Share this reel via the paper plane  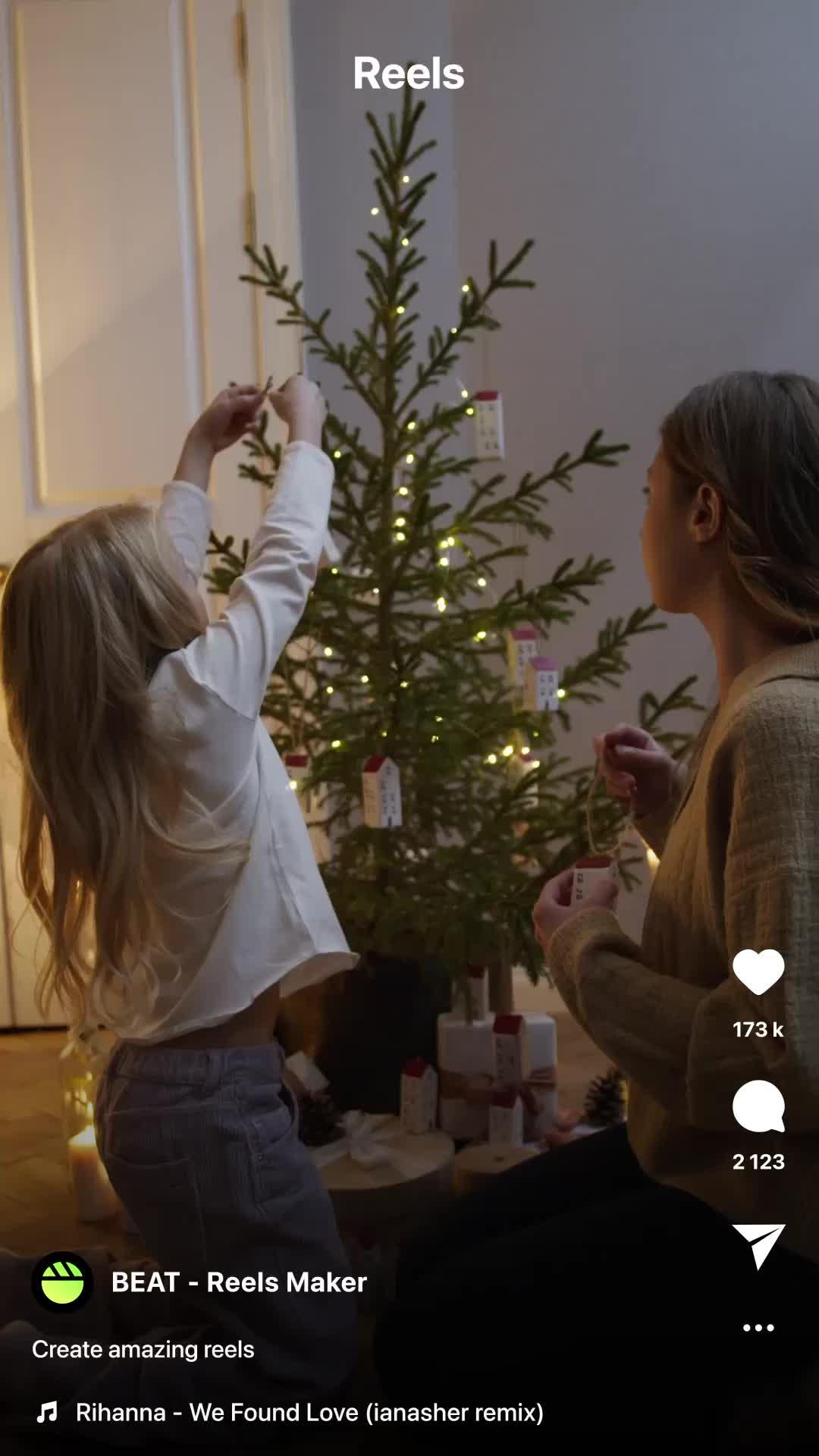pyautogui.click(x=758, y=1244)
